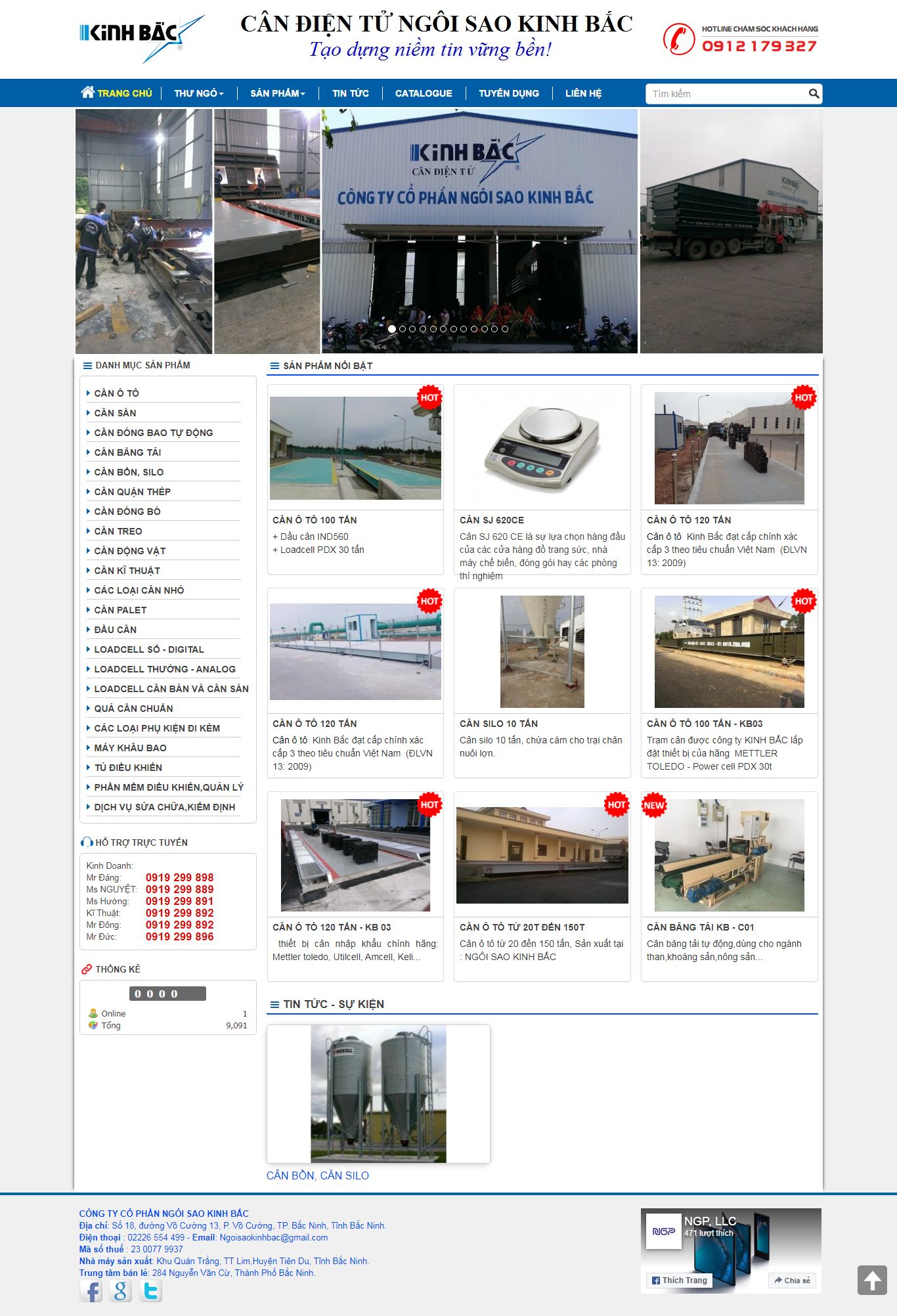897x1316 pixels.
Task: Select the CÂN BĂNG TẢI category
Action: pyautogui.click(x=127, y=452)
